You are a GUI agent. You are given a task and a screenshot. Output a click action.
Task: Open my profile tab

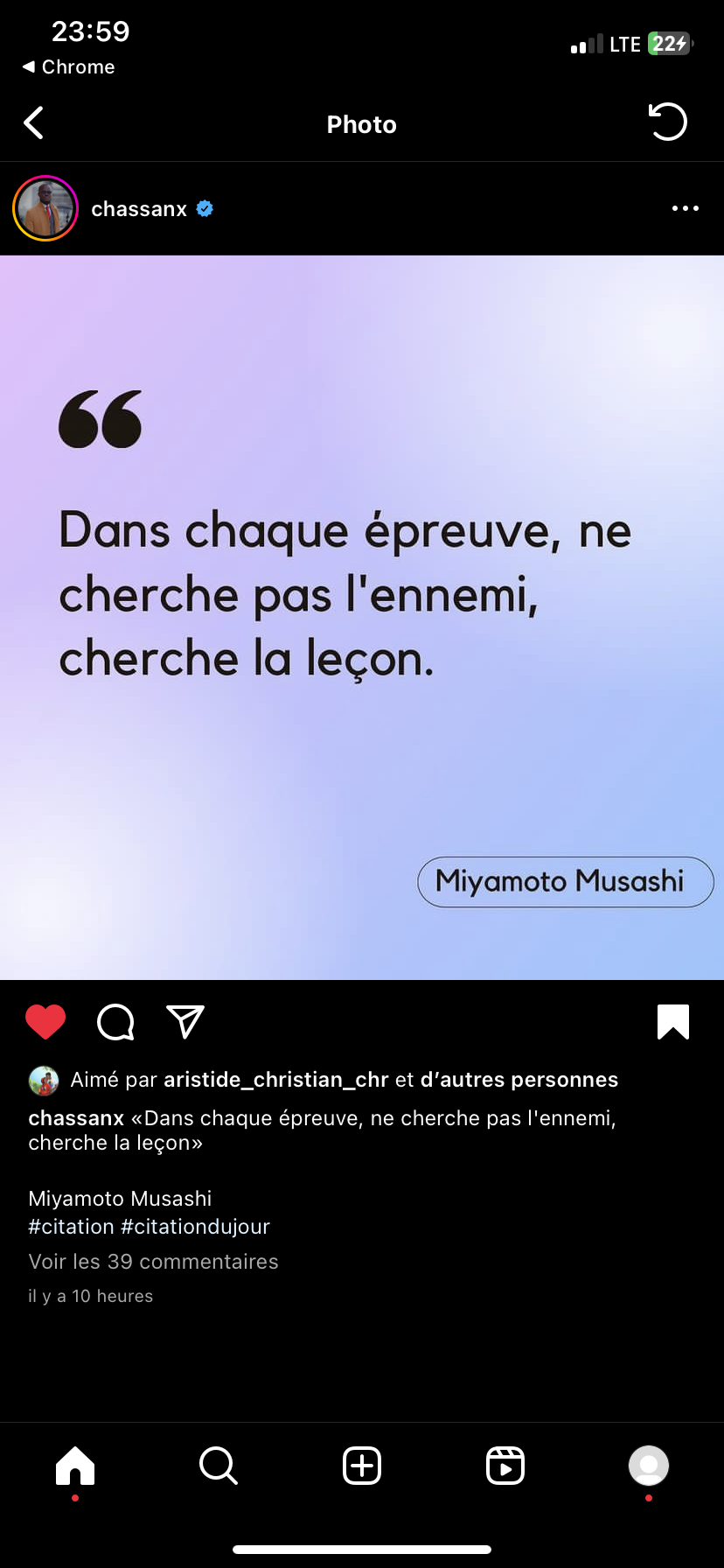649,1466
